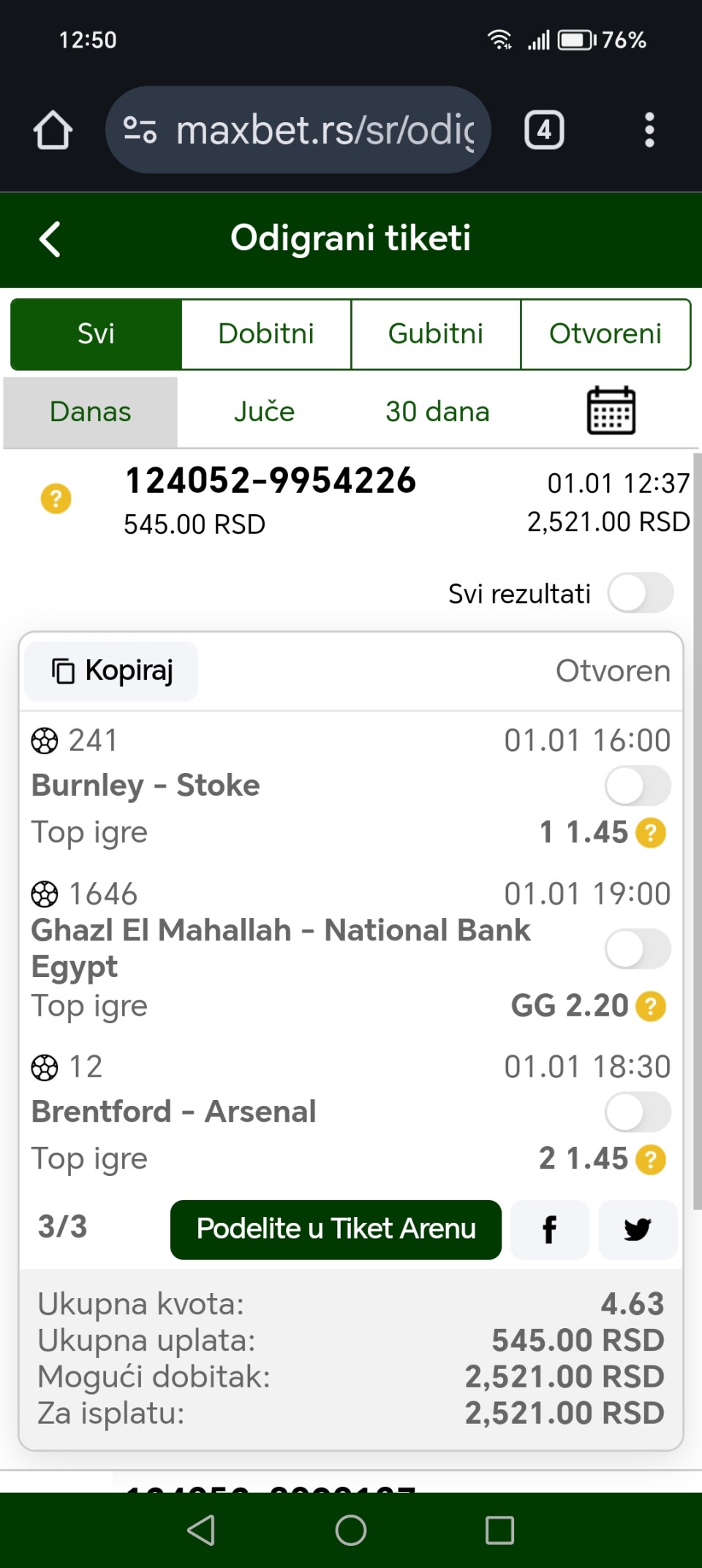Share the ticket on Twitter
The image size is (702, 1568).
click(x=638, y=1229)
